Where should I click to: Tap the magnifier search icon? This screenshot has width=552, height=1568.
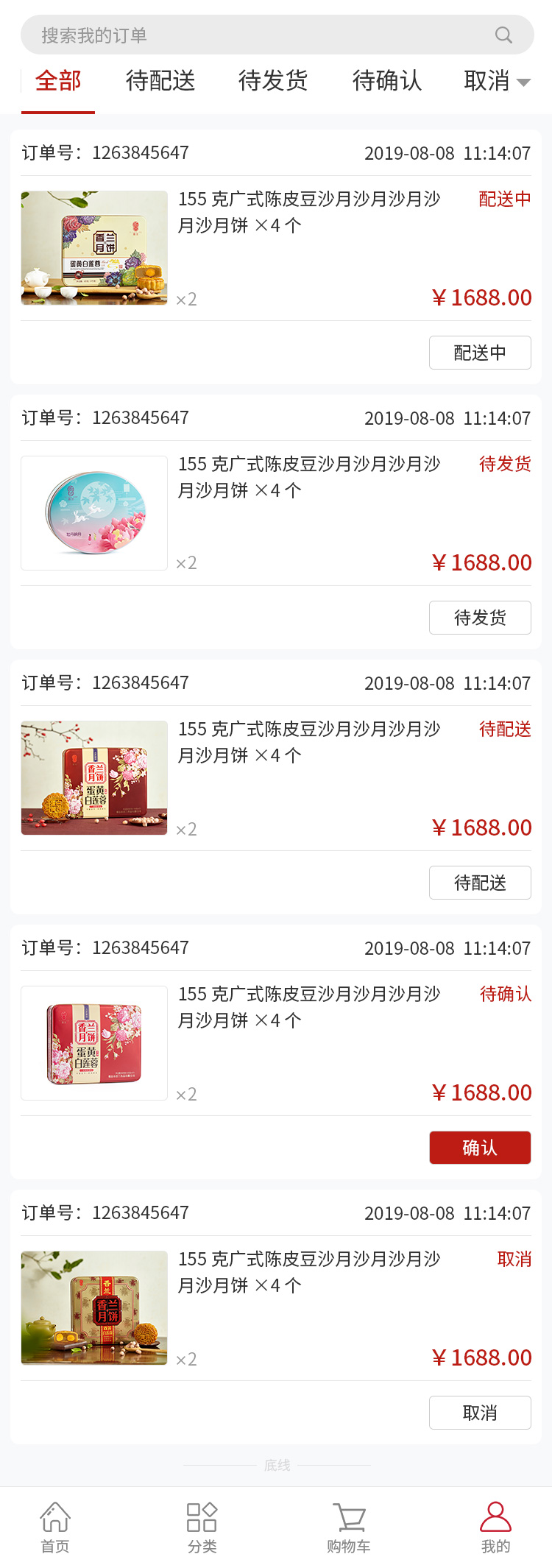(x=503, y=35)
